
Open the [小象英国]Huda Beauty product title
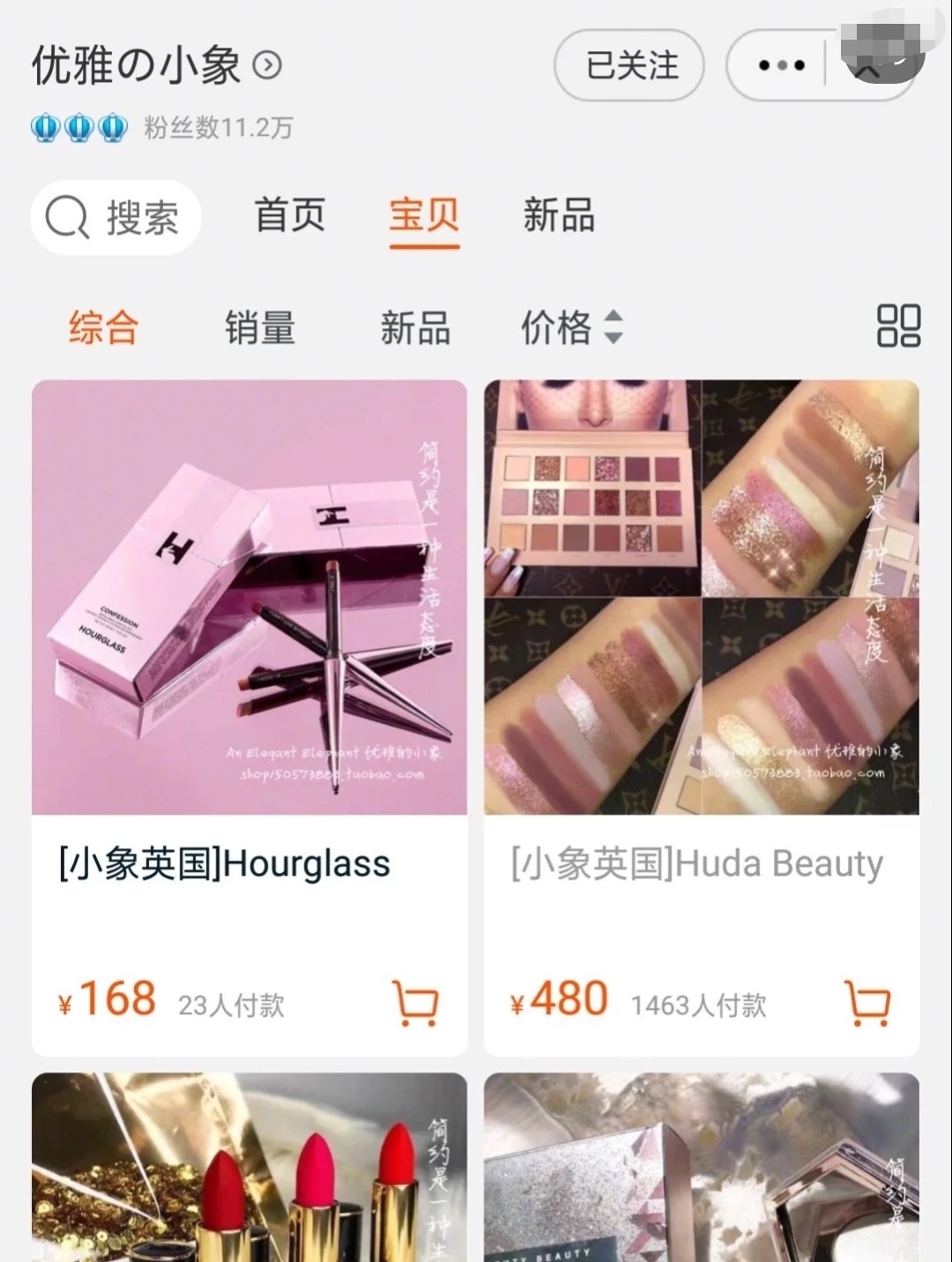pos(694,863)
